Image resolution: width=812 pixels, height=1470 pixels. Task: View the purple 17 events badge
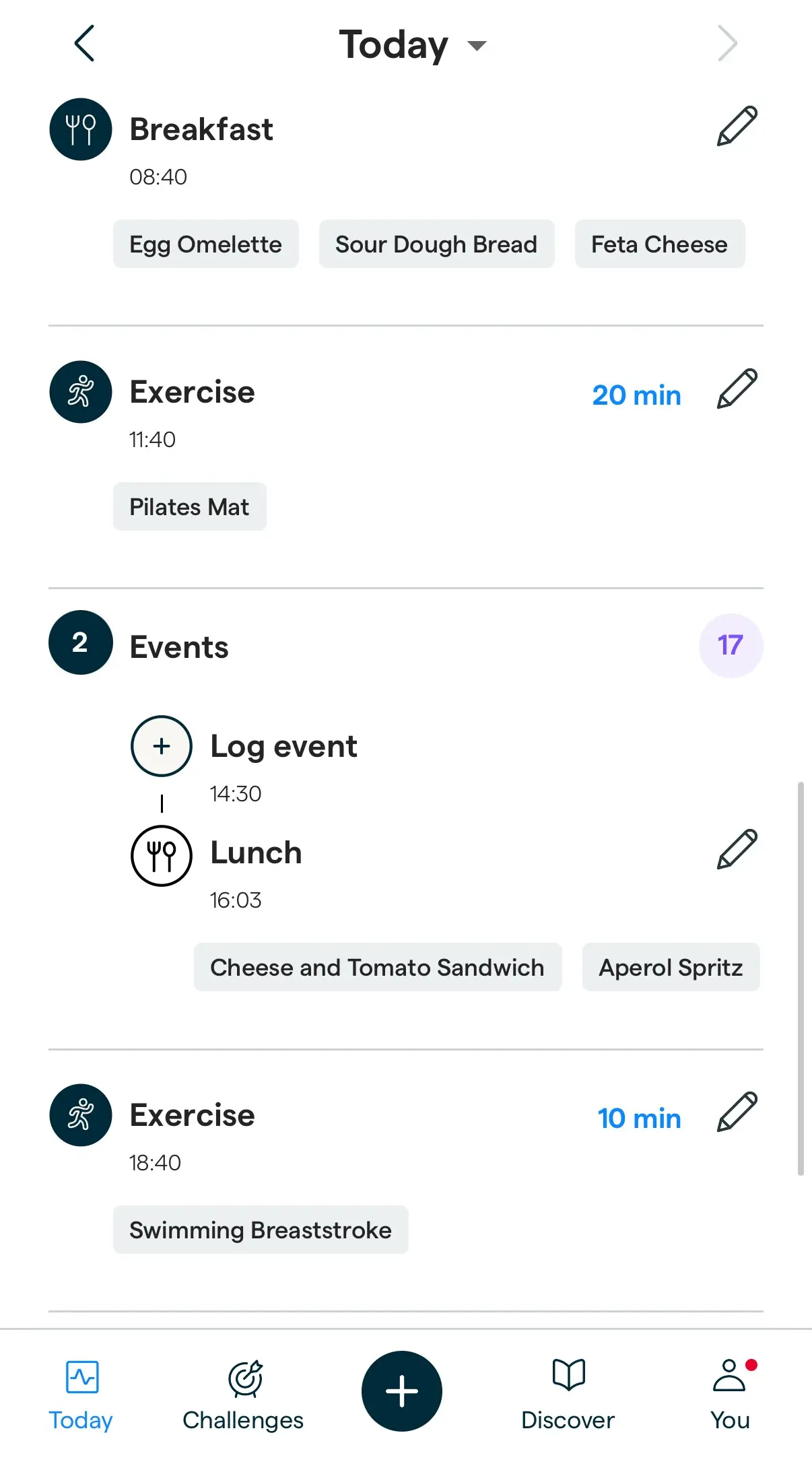pyautogui.click(x=731, y=644)
